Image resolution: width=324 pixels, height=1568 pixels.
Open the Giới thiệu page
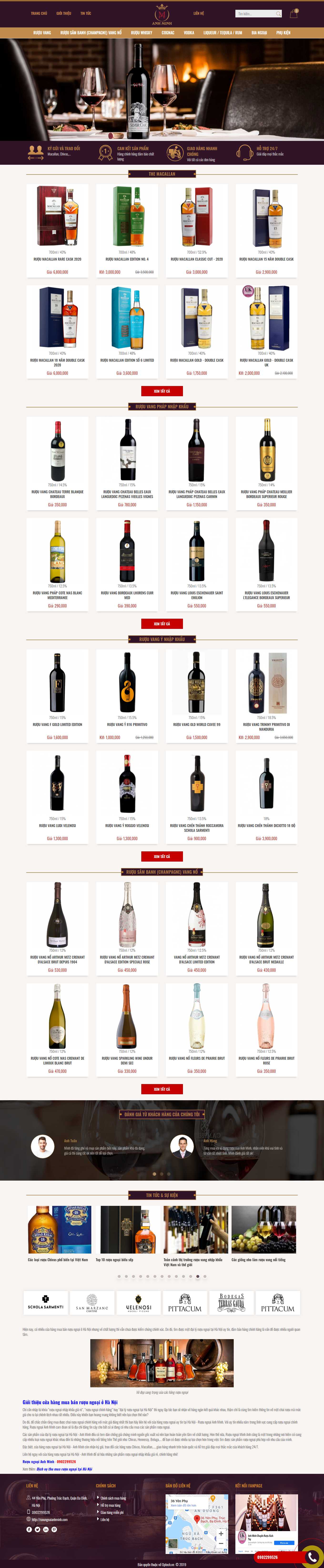tap(64, 13)
